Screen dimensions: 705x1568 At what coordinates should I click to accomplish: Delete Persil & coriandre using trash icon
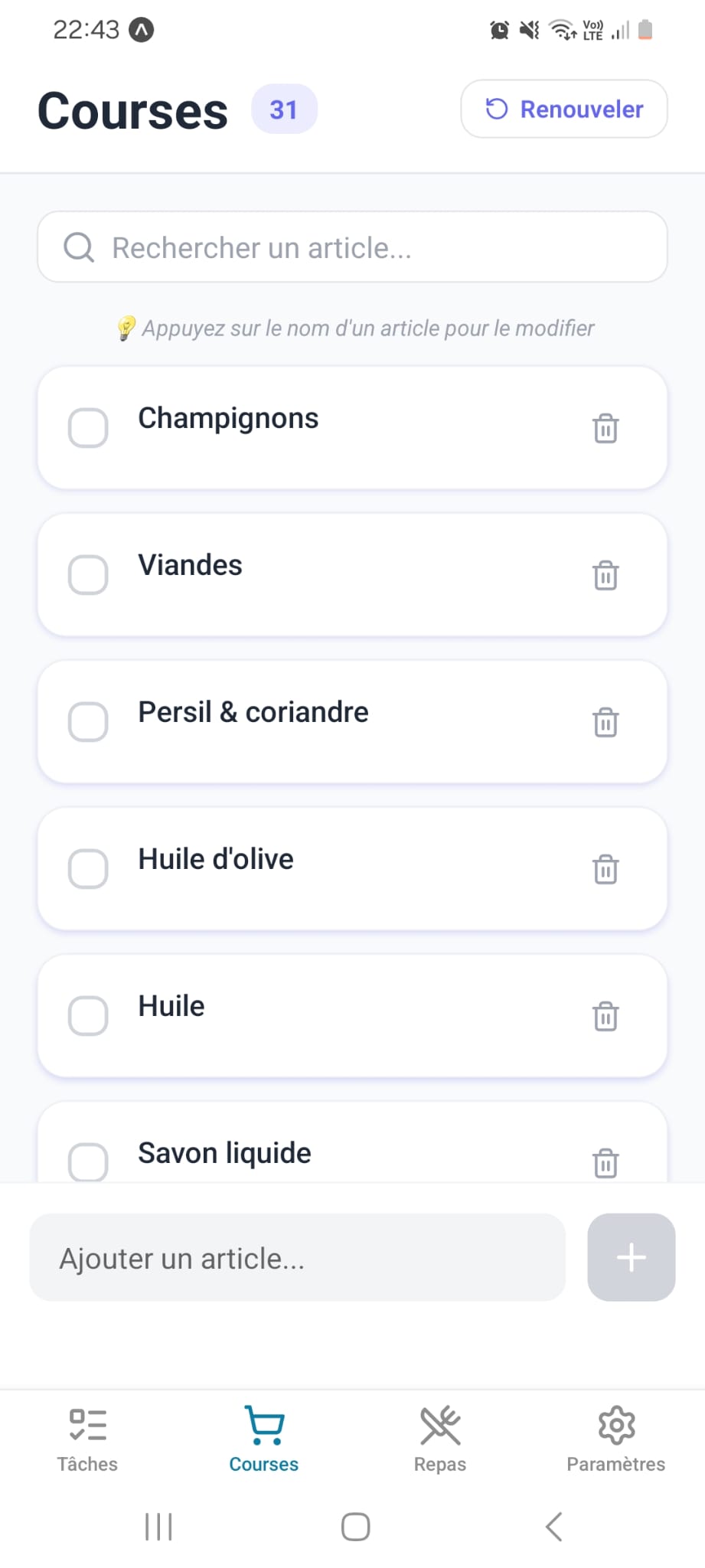(x=605, y=722)
